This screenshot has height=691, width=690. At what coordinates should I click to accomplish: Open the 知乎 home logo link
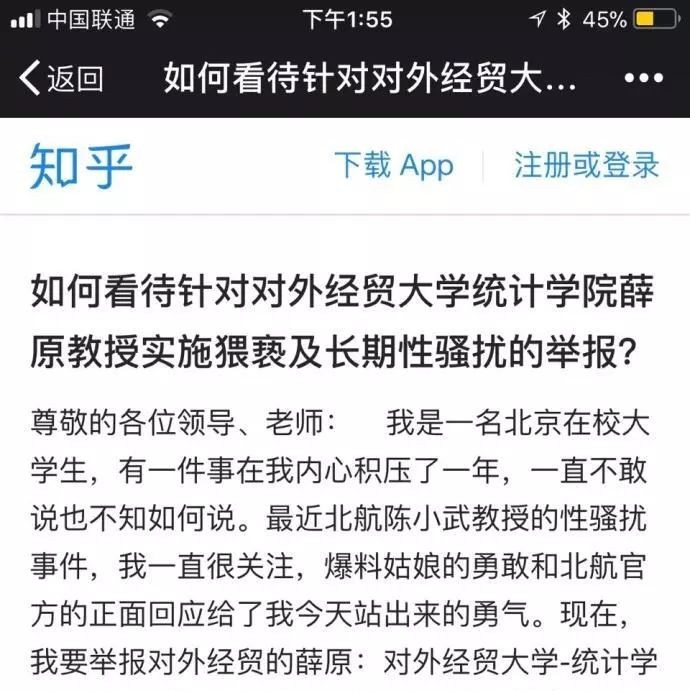[82, 166]
